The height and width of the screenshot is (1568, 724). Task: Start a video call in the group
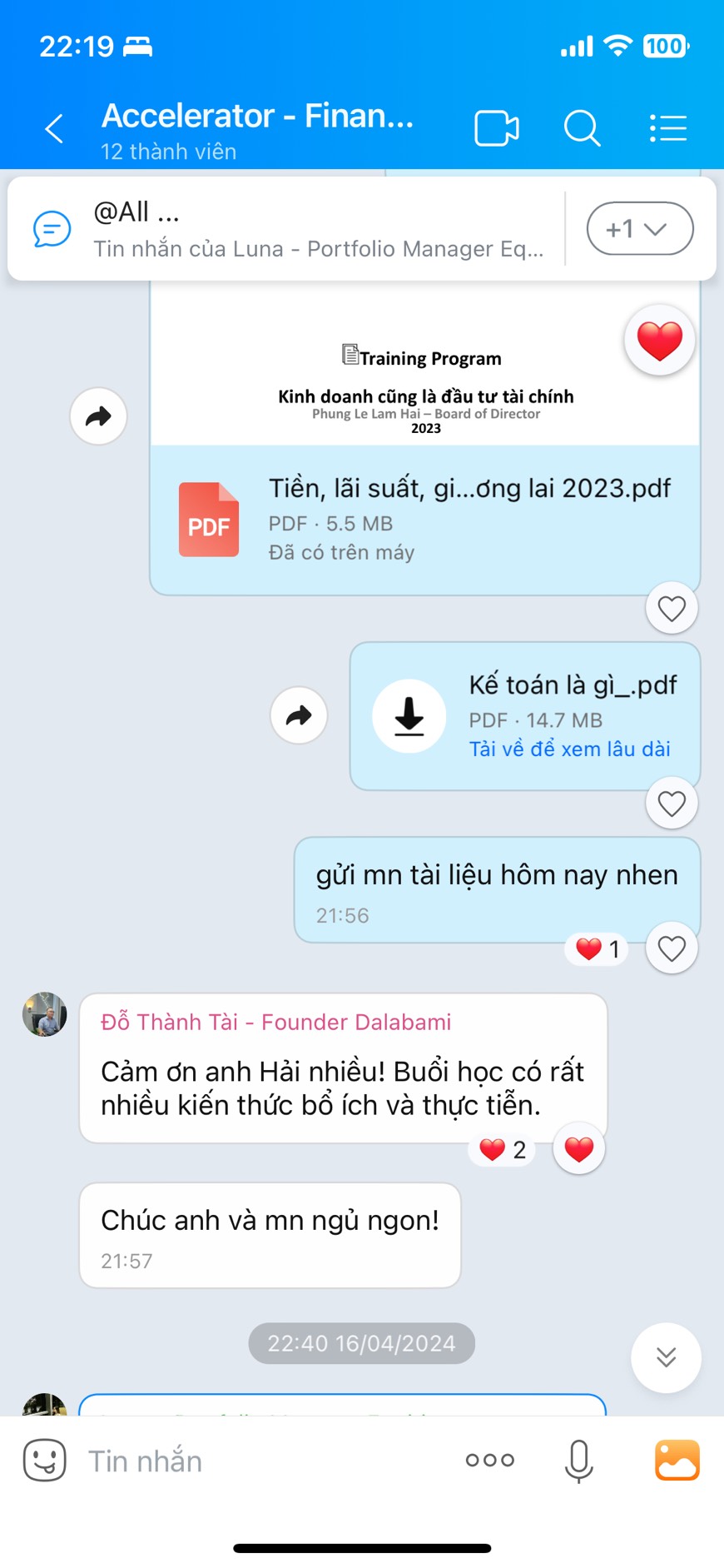tap(497, 128)
